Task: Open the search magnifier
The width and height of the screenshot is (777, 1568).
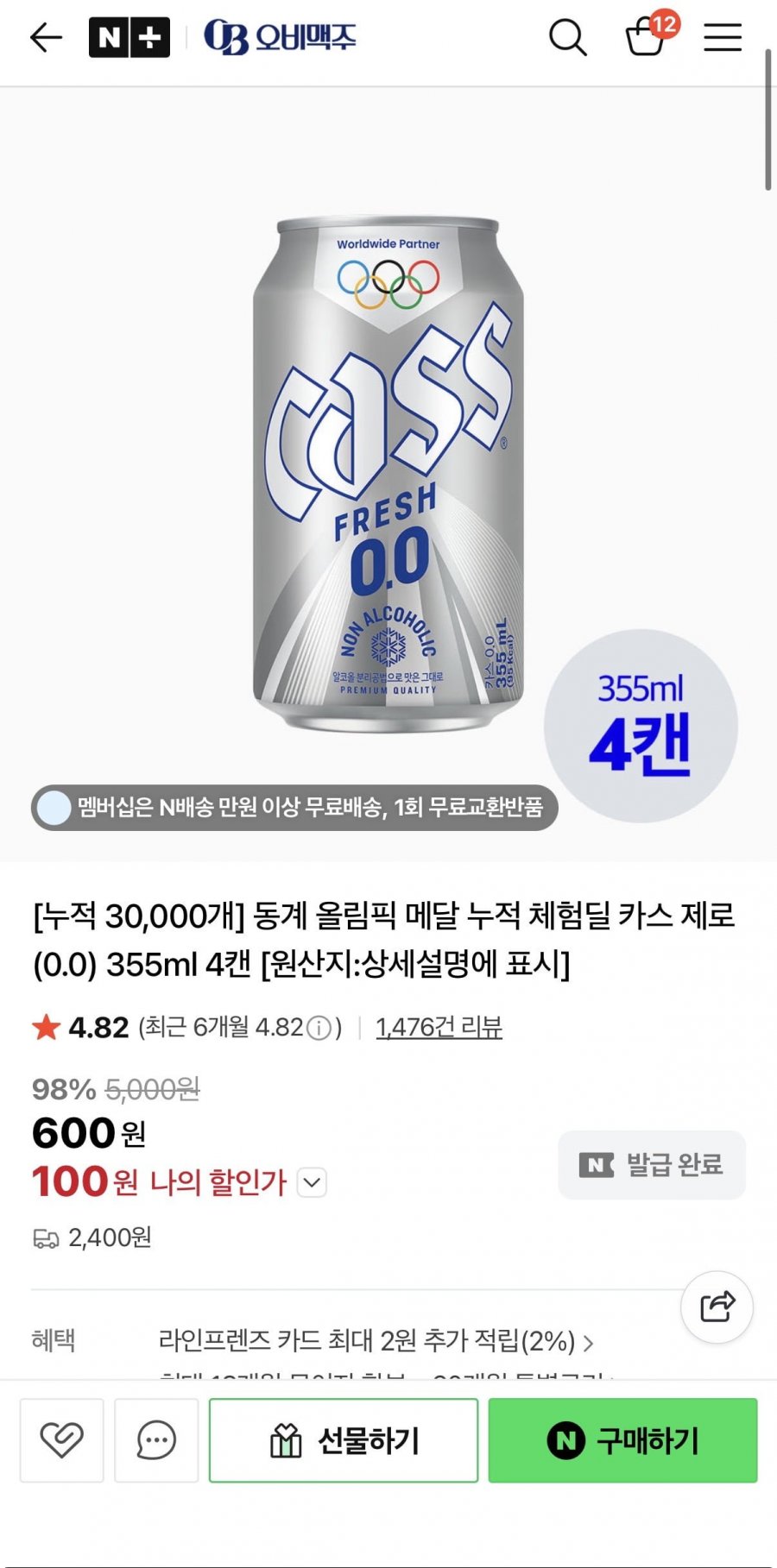Action: (x=567, y=38)
